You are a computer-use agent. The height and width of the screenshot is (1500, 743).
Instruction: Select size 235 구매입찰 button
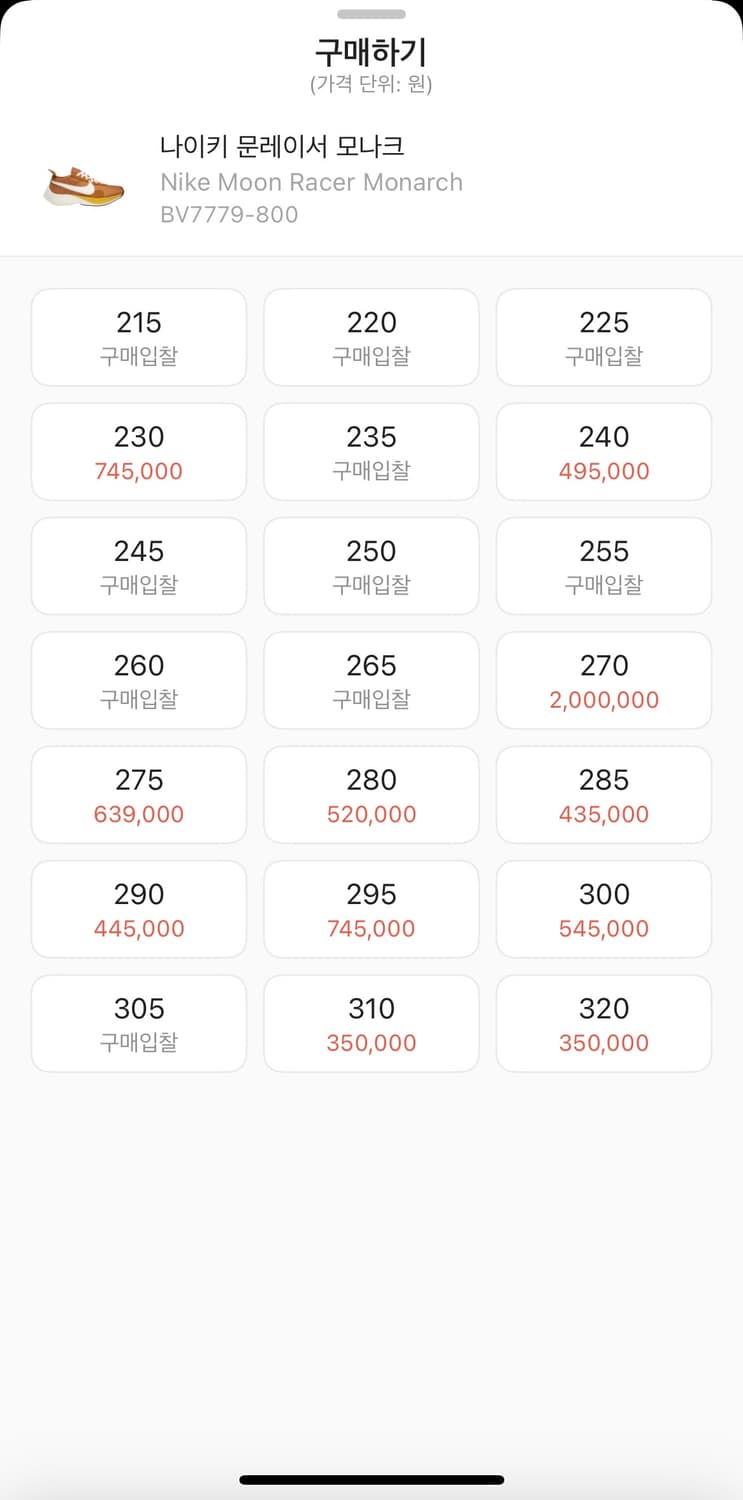(x=371, y=451)
